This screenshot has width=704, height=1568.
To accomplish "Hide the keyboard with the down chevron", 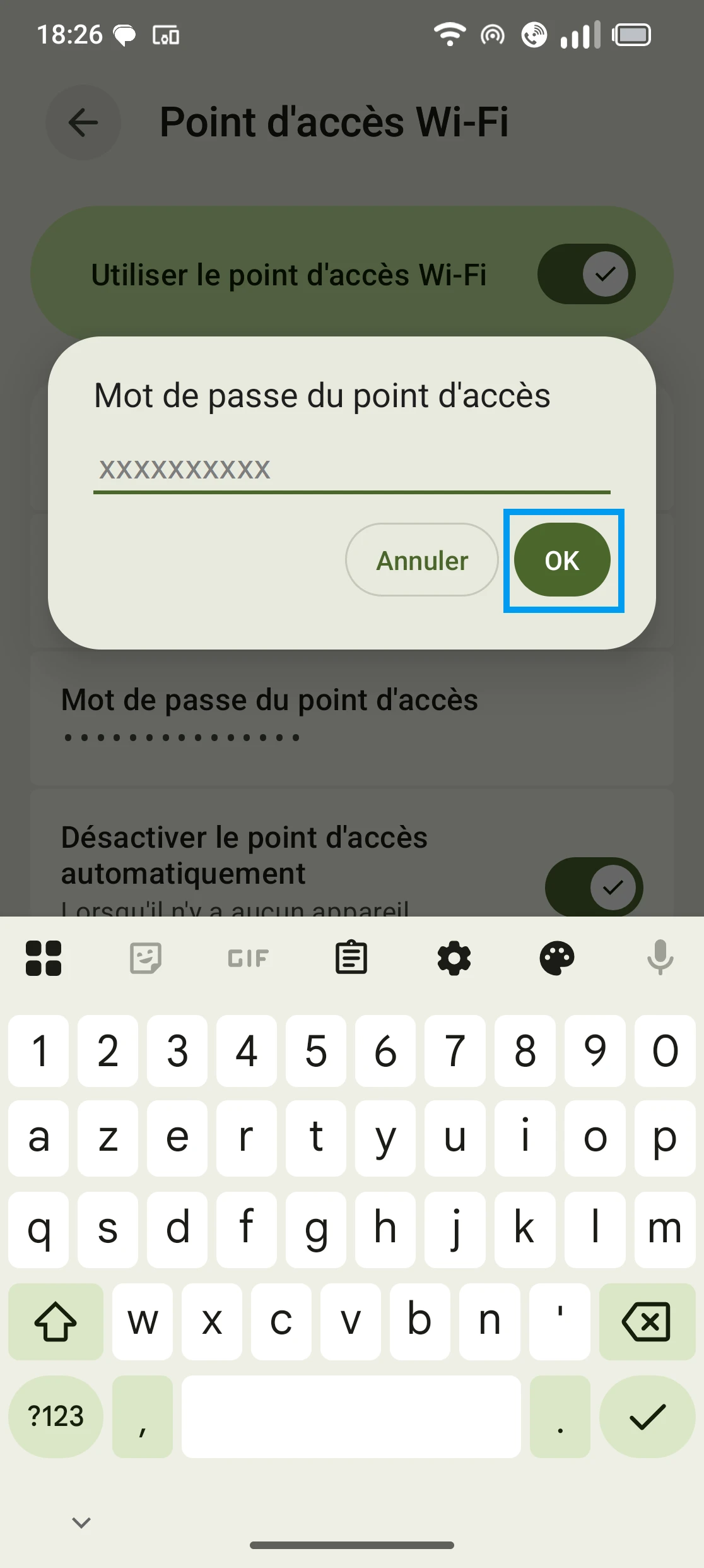I will pyautogui.click(x=81, y=1522).
